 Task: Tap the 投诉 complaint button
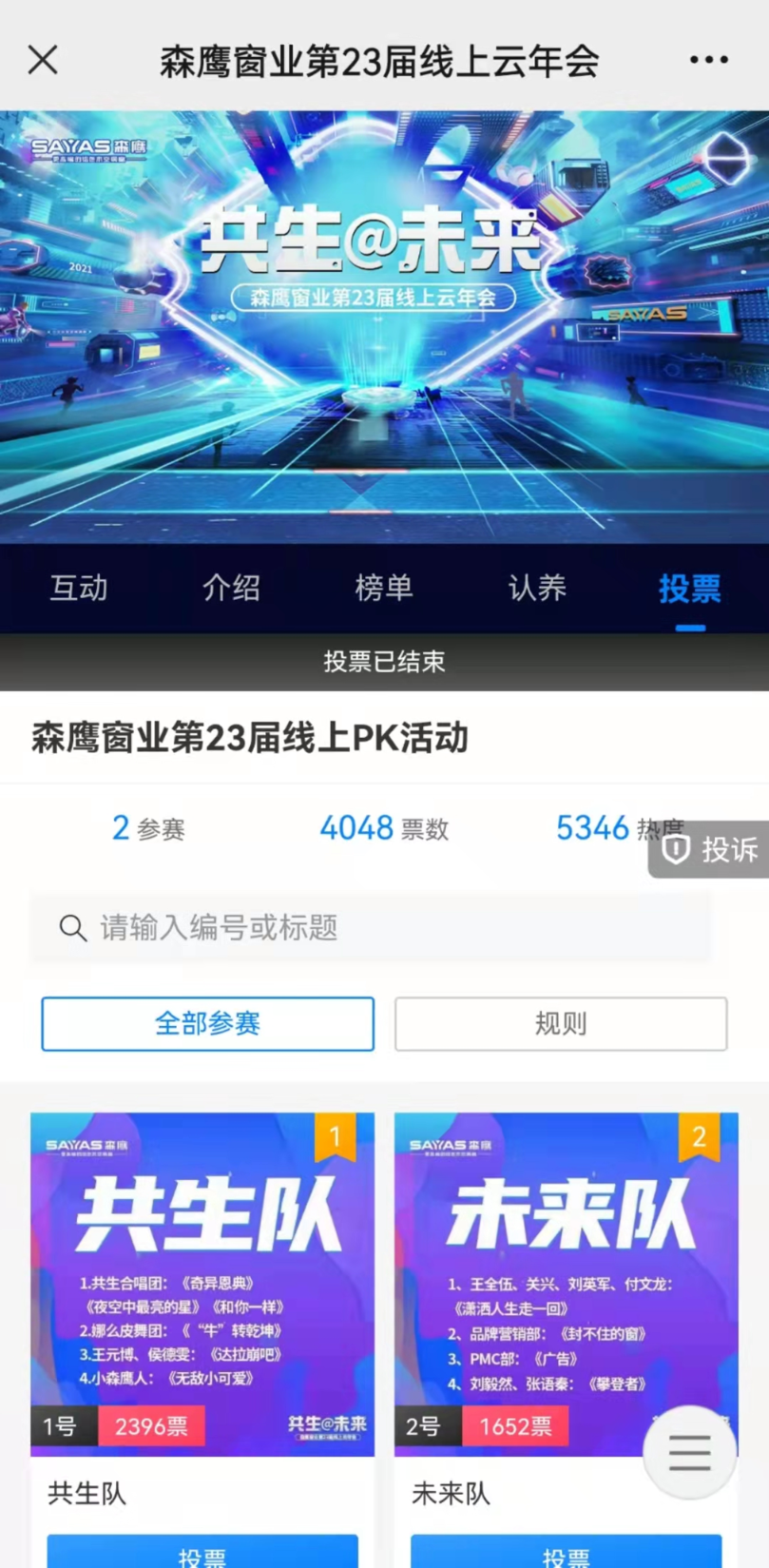pos(711,849)
